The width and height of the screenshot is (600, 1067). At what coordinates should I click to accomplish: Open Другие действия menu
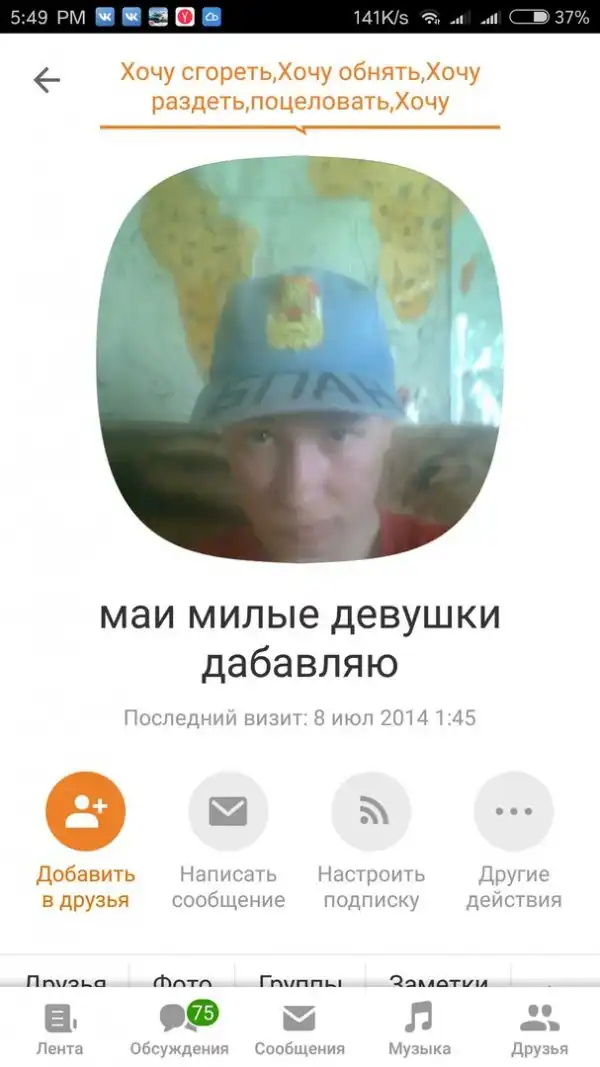tap(514, 811)
